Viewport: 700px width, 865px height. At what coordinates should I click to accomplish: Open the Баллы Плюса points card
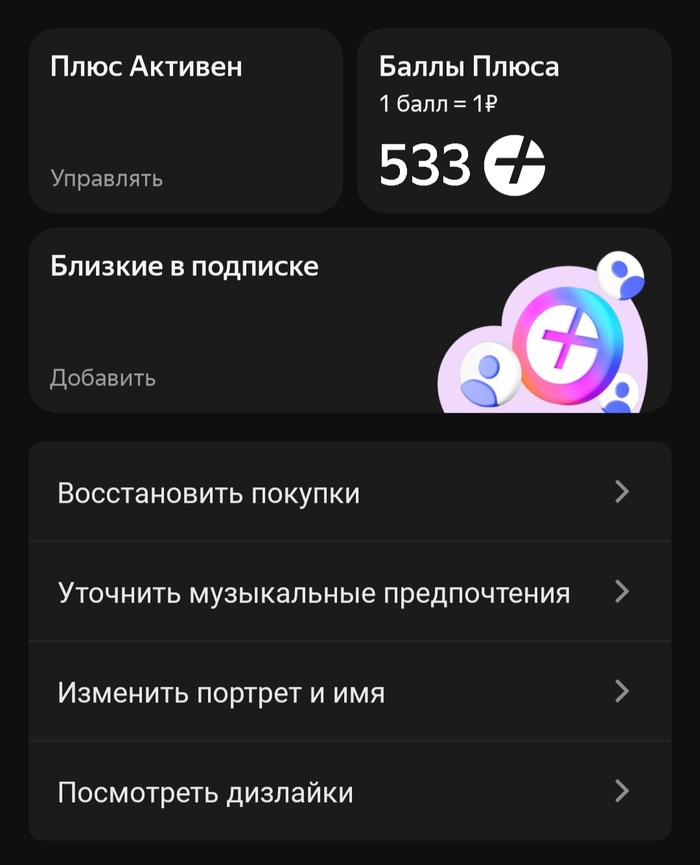click(x=513, y=120)
